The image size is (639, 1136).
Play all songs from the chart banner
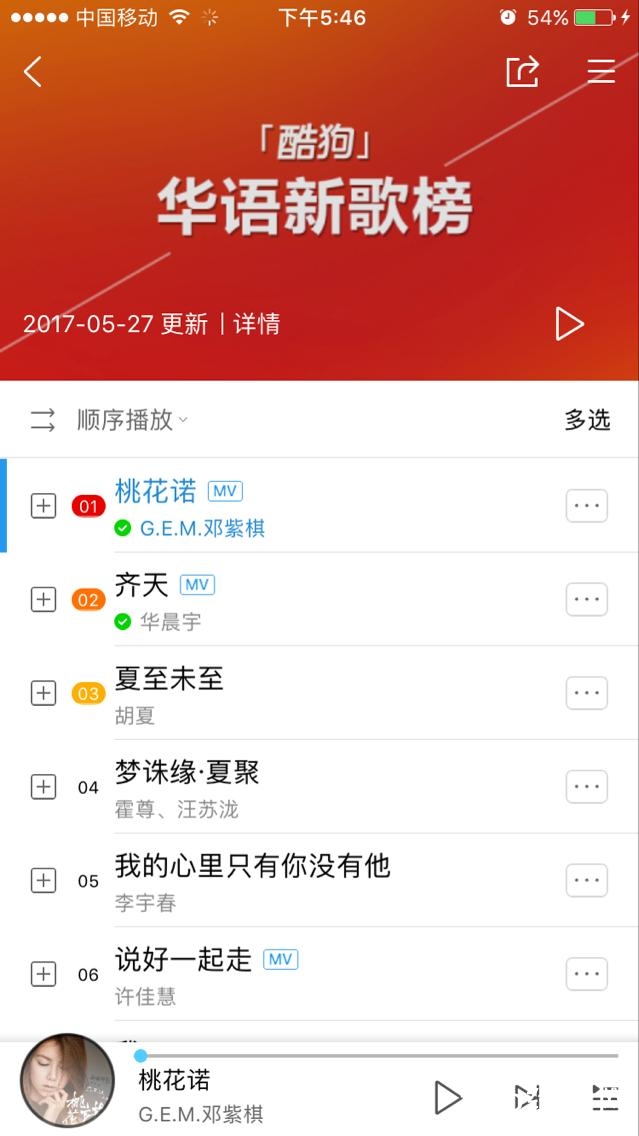[x=569, y=323]
